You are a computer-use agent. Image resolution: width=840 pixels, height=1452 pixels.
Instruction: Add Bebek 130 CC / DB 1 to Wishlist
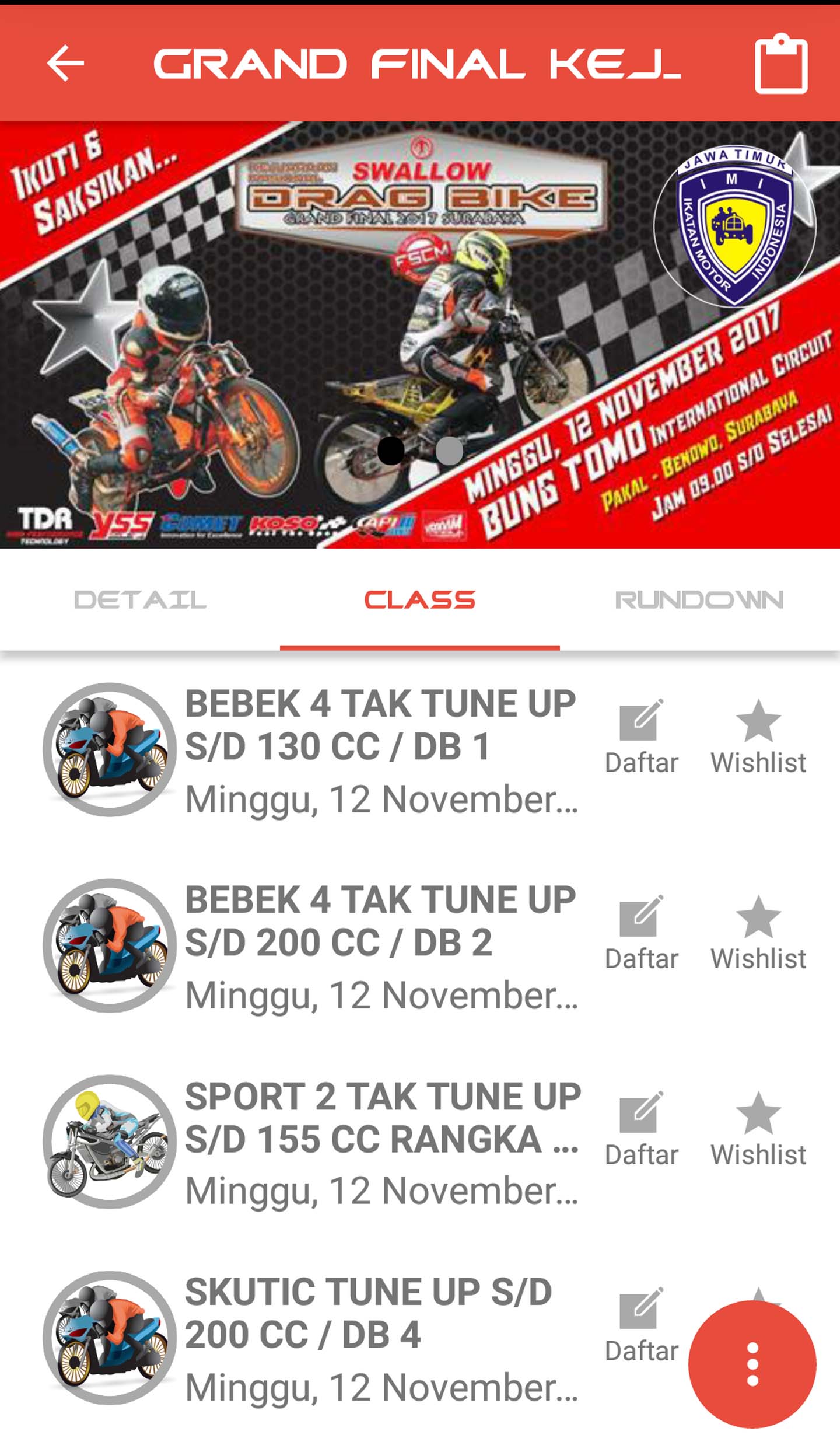coord(758,737)
